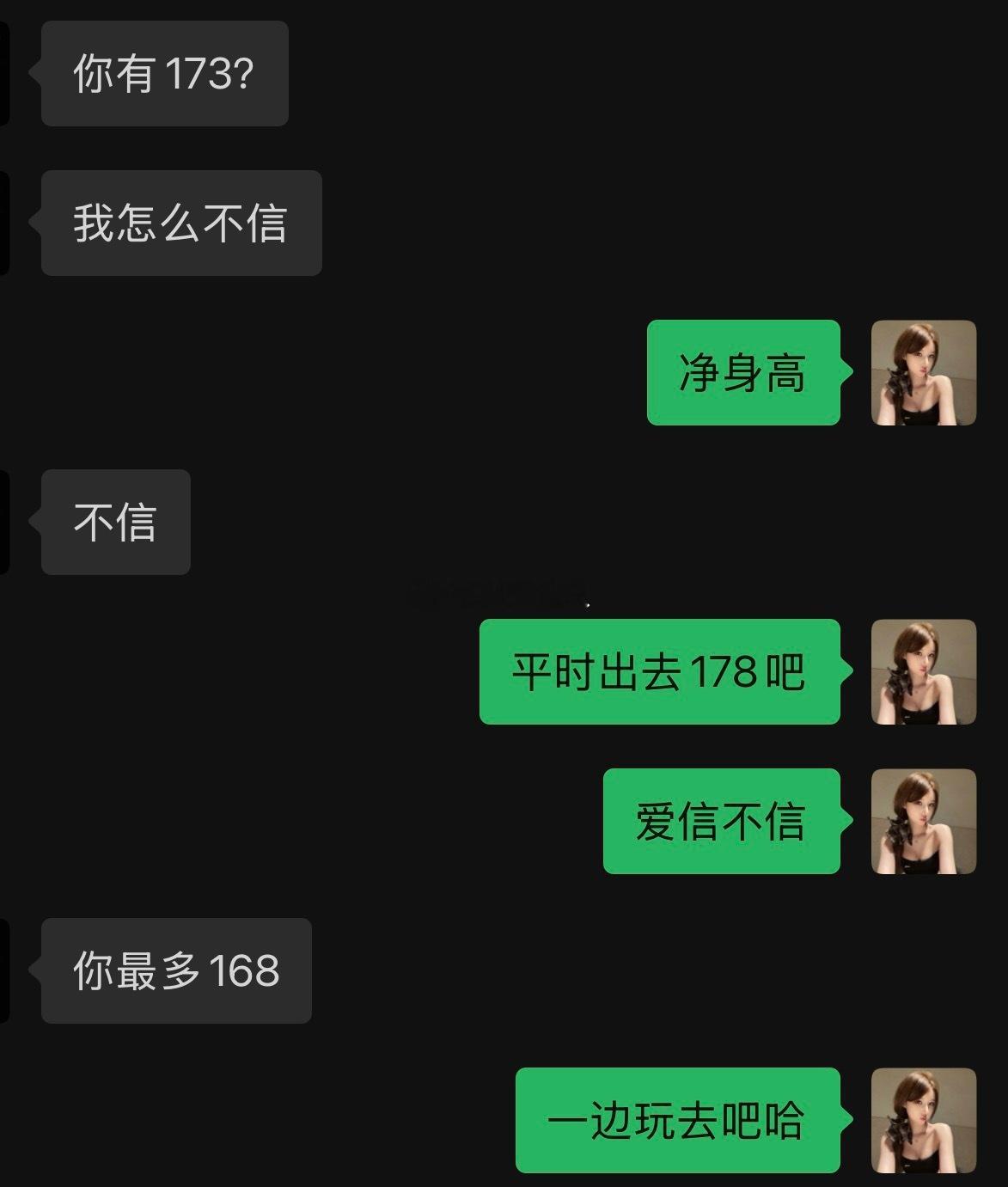Open sender's avatar beside the 净身高 message

pos(923,372)
